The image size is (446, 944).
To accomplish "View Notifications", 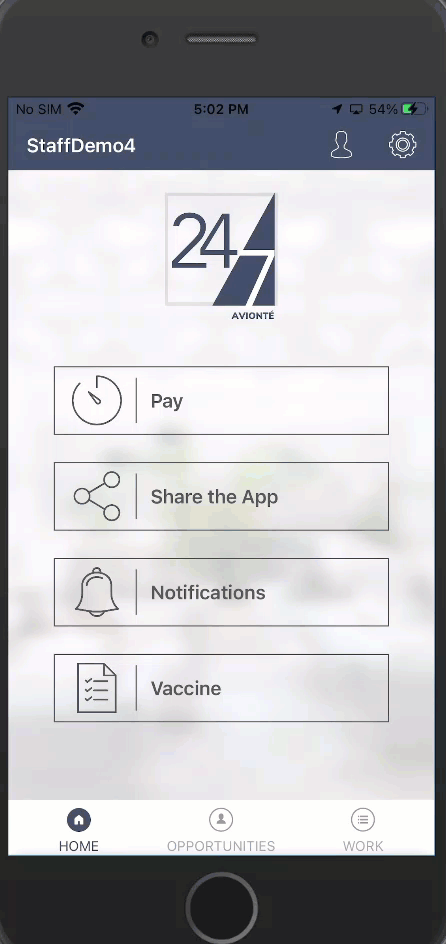I will (221, 592).
